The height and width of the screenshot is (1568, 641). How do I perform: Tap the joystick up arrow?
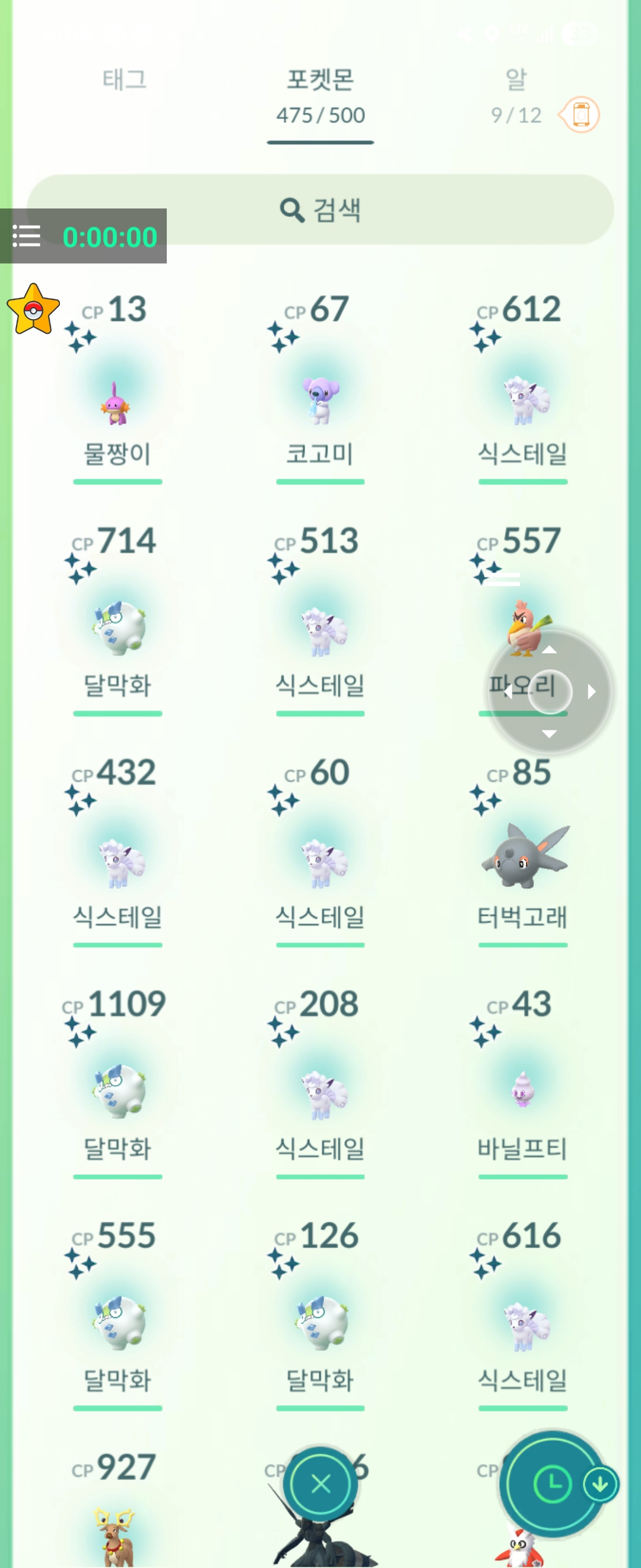coord(549,650)
